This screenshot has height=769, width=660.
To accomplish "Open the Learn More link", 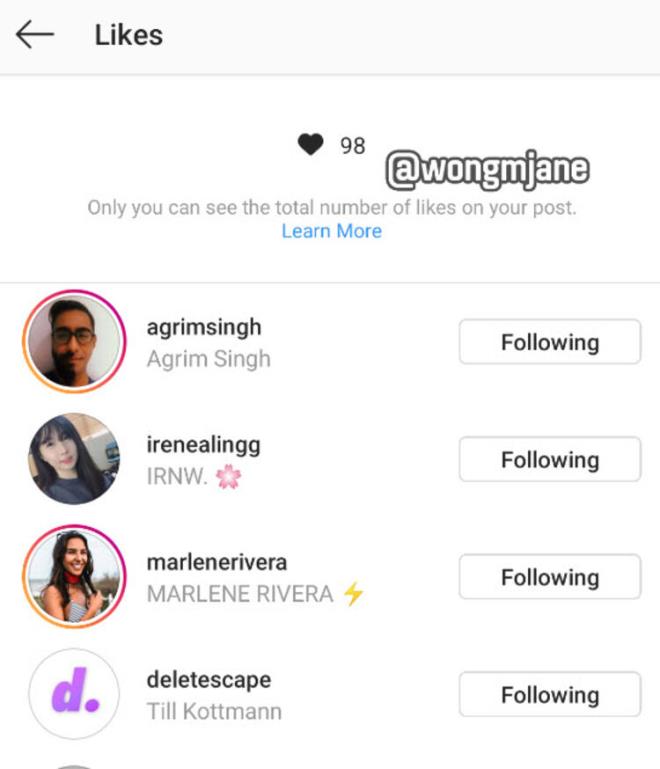I will click(x=331, y=231).
